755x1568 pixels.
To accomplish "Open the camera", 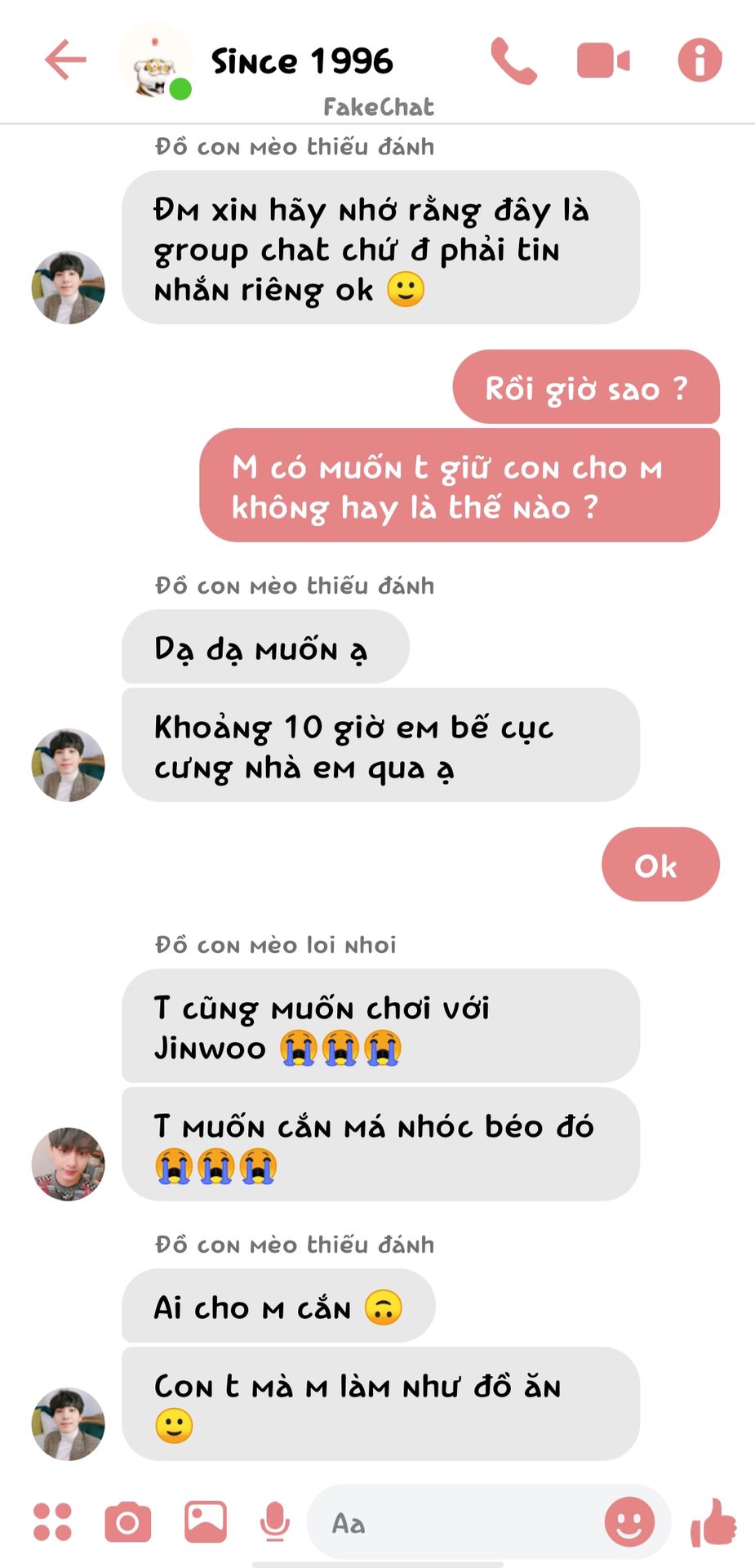I will pyautogui.click(x=128, y=1522).
